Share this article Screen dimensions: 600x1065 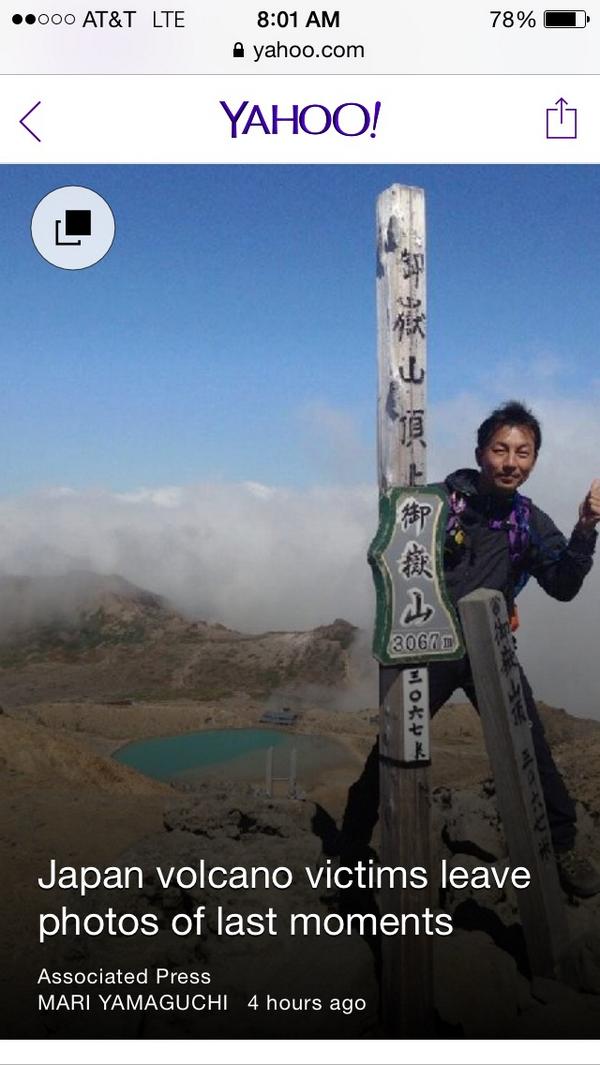(561, 119)
